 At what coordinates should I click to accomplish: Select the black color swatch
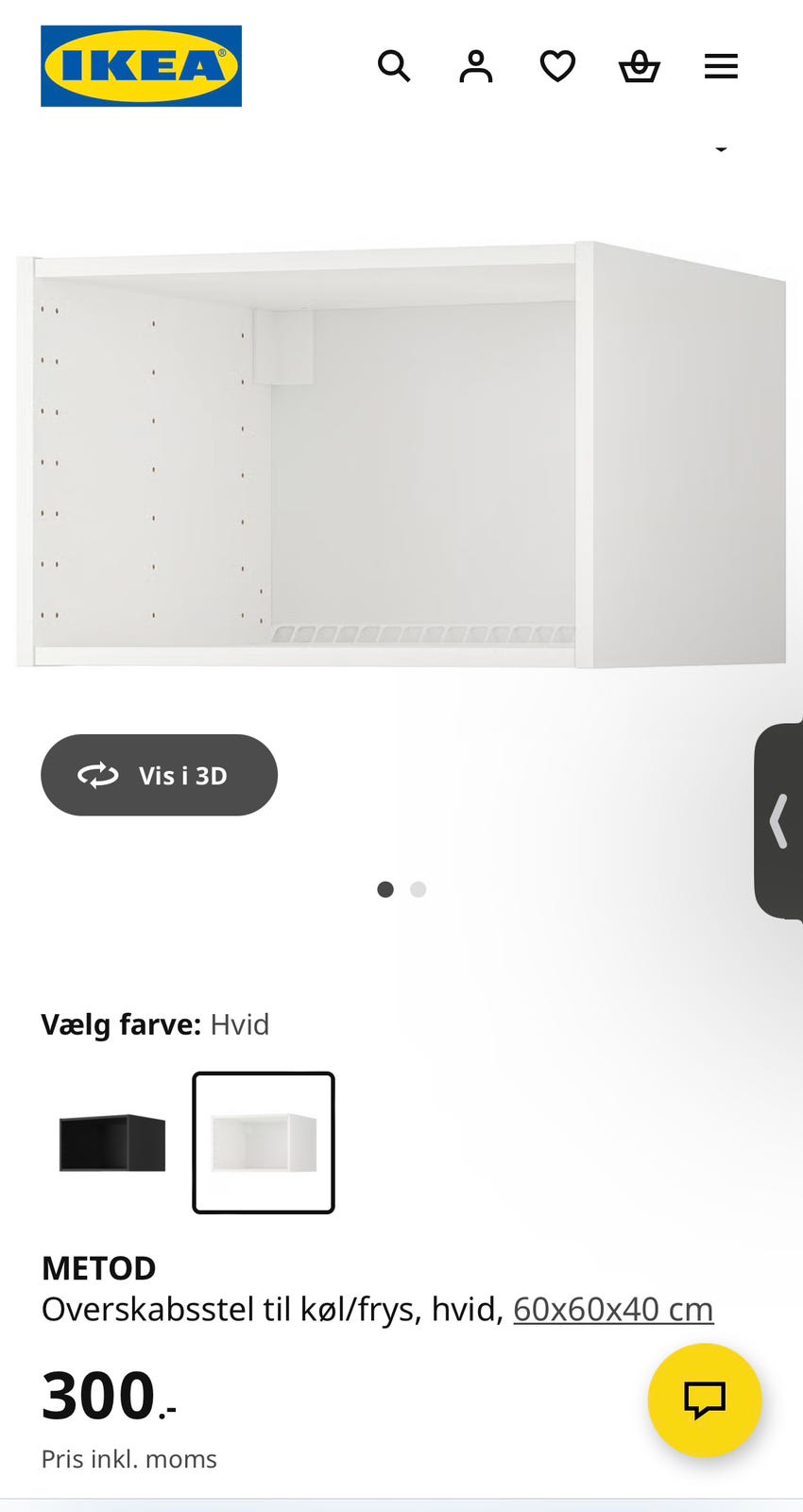click(111, 1142)
